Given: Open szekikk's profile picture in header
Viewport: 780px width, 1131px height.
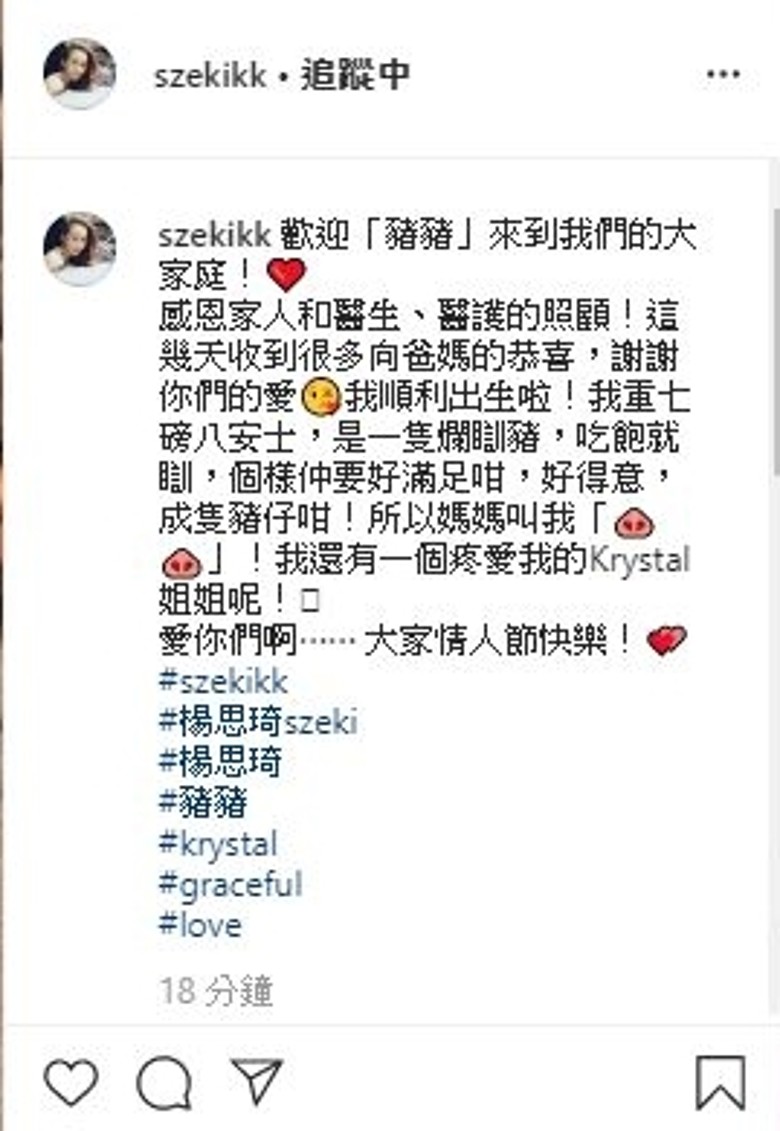Looking at the screenshot, I should click(79, 73).
